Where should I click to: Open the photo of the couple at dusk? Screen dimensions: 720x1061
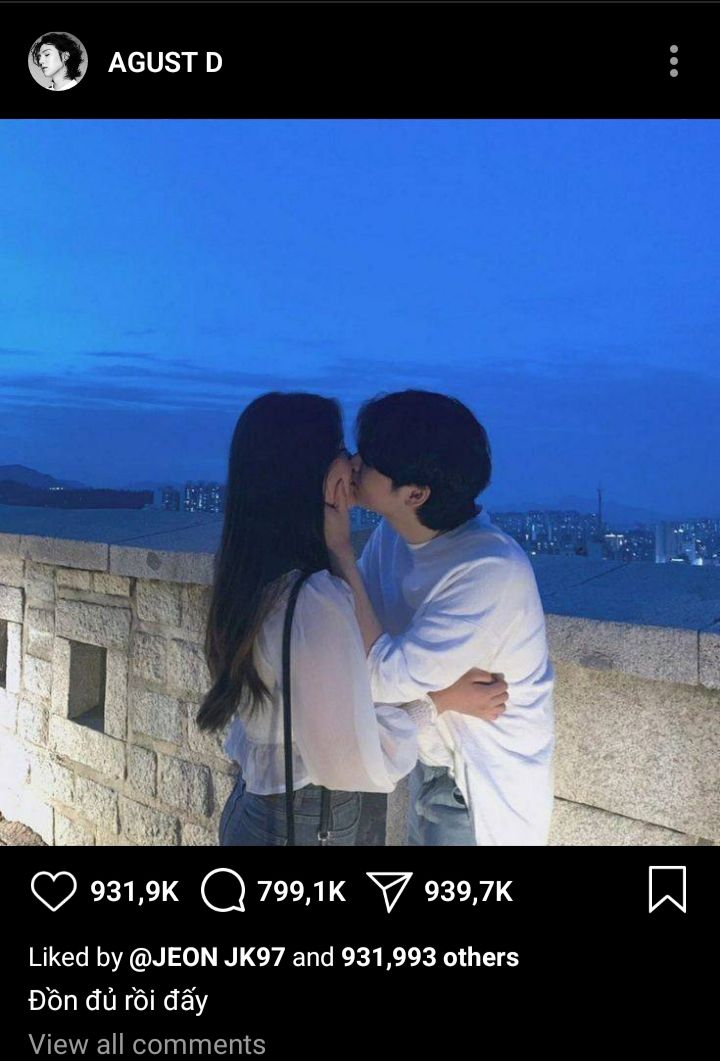tap(360, 482)
